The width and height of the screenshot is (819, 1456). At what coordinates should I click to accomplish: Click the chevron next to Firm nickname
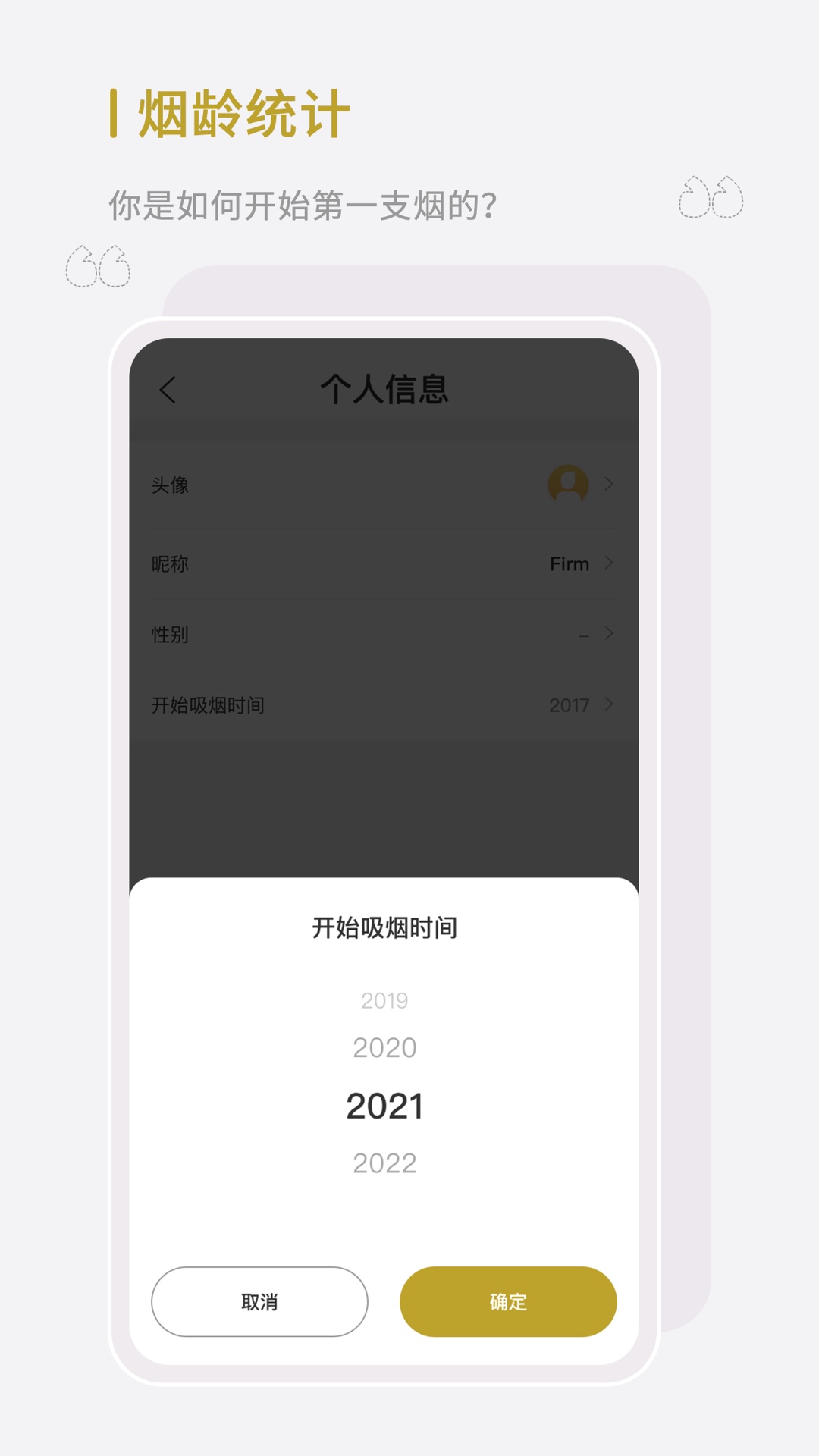click(x=608, y=563)
